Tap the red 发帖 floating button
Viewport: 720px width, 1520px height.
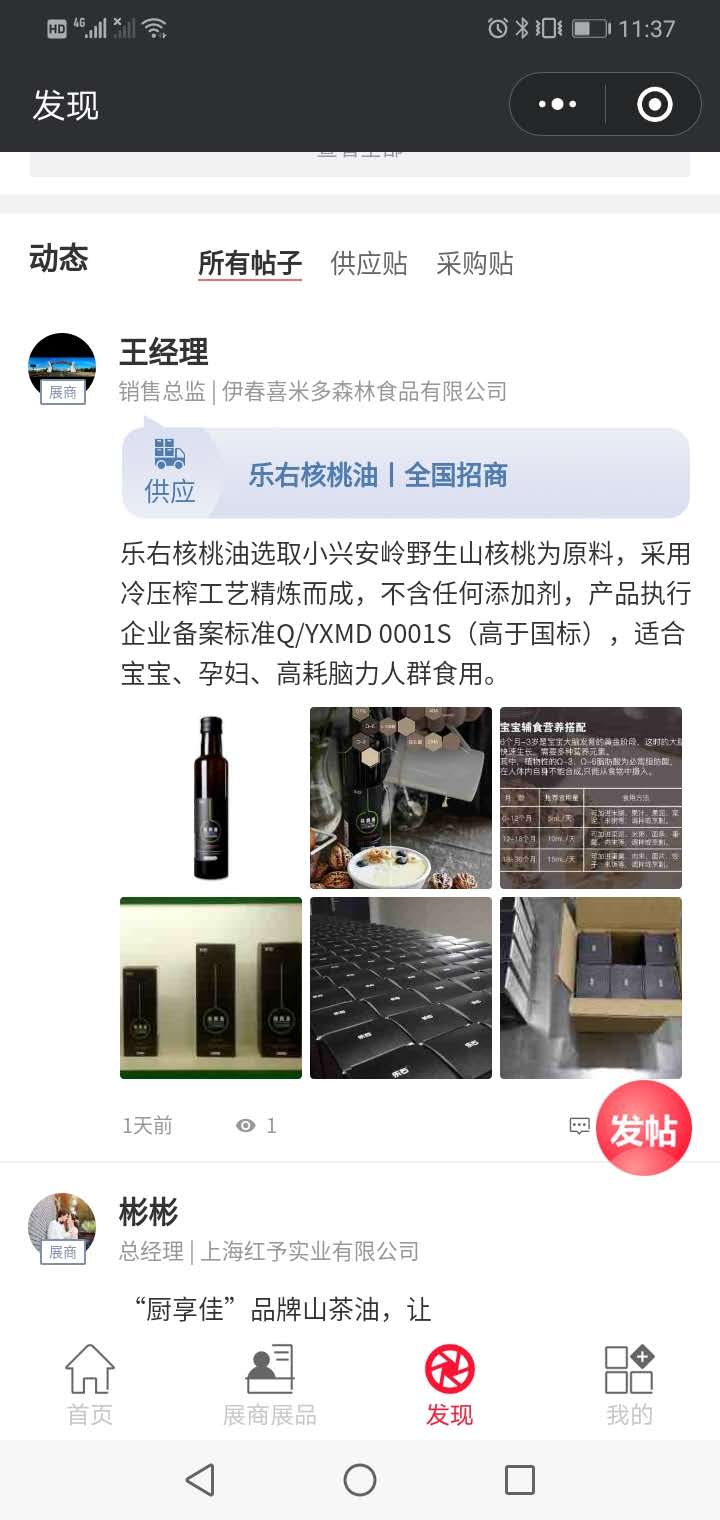643,1131
